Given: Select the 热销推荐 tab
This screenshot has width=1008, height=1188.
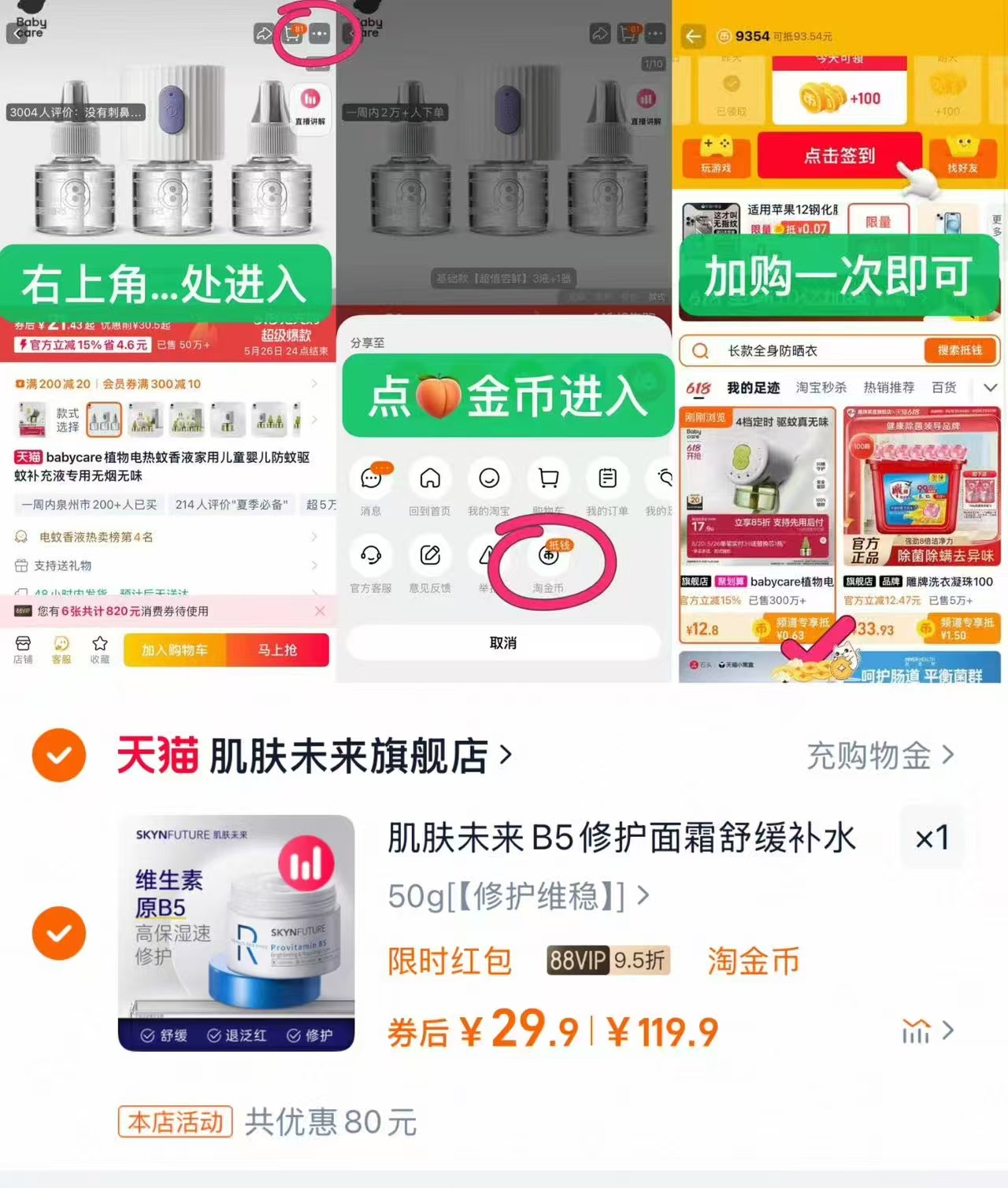Looking at the screenshot, I should [890, 387].
